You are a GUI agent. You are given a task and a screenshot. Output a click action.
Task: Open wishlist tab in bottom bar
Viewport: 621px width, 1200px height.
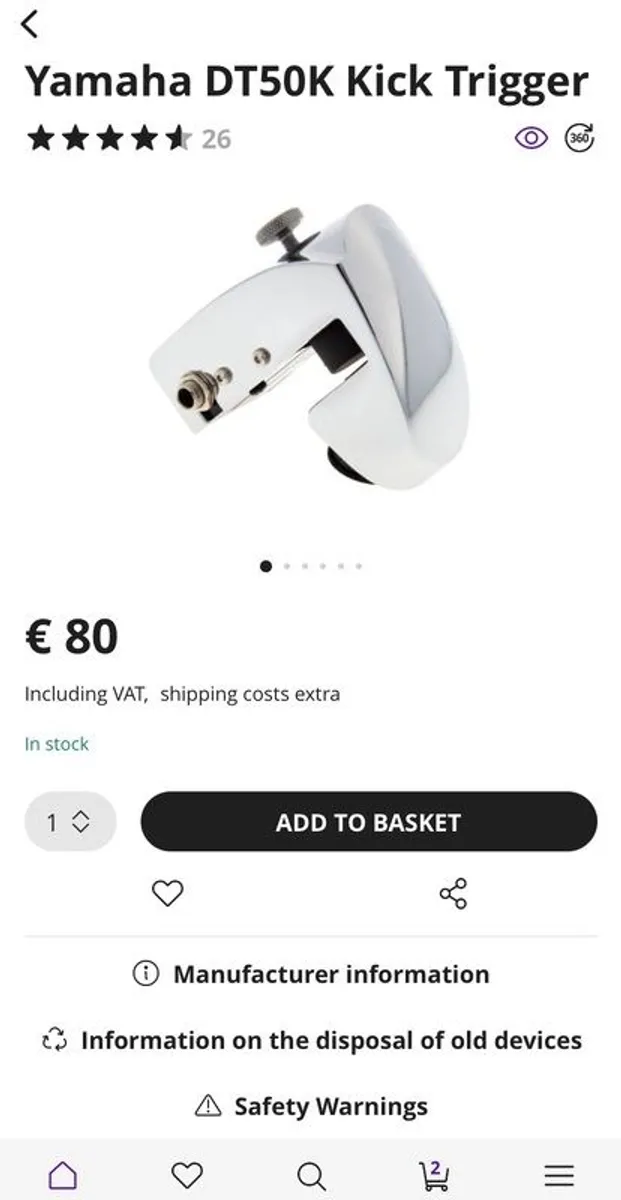187,1175
